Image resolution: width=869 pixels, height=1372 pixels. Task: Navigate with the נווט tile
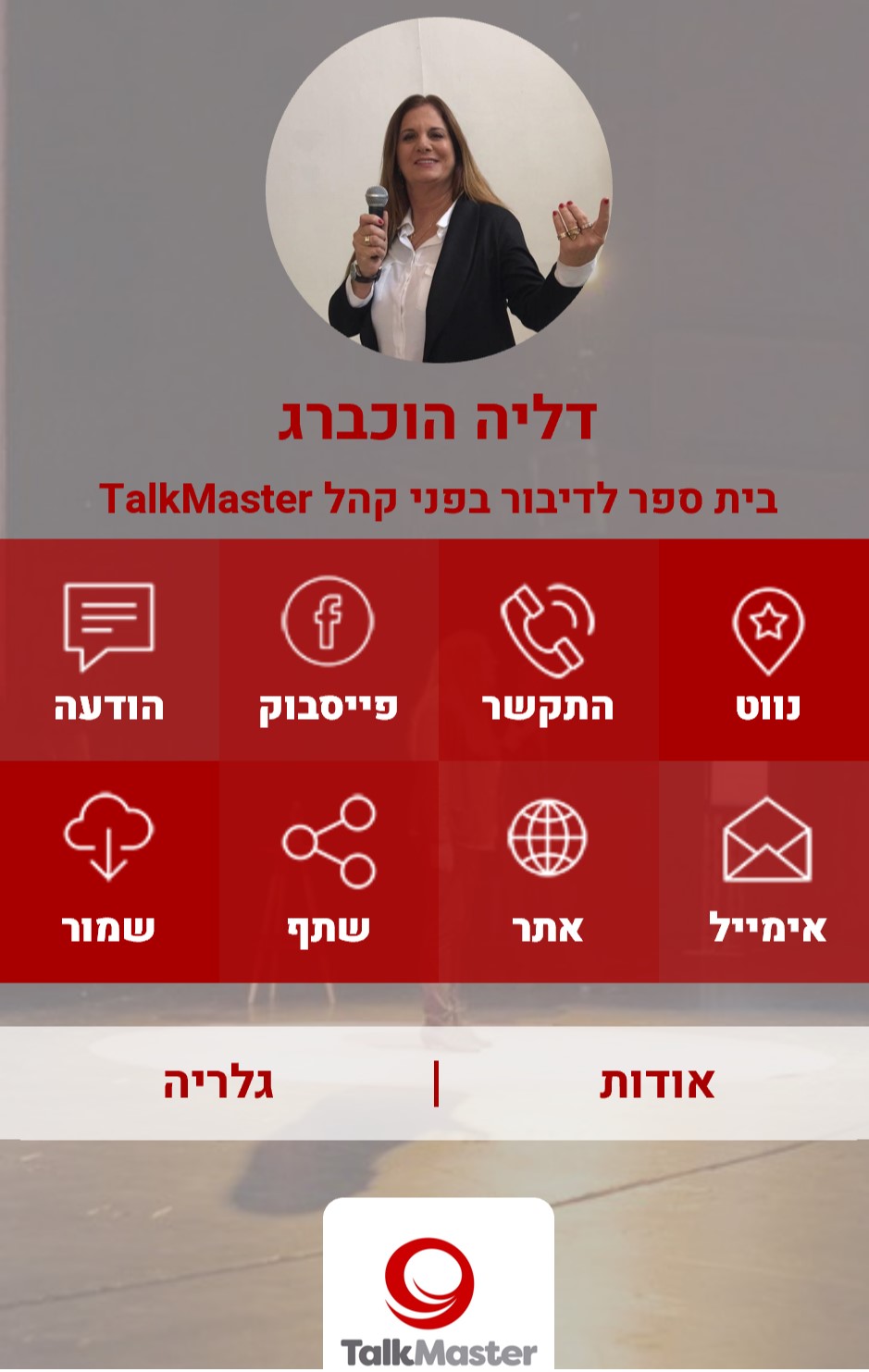[767, 650]
